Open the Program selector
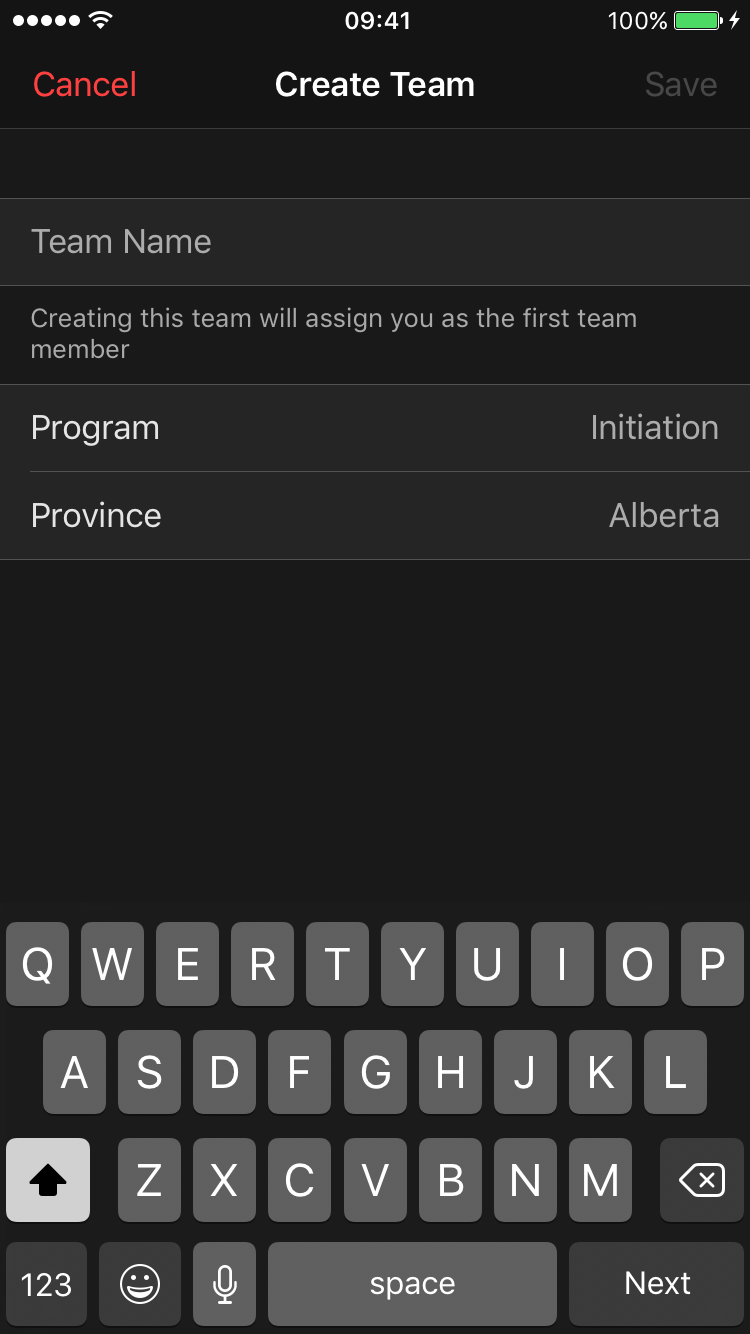Viewport: 750px width, 1334px height. pyautogui.click(x=374, y=428)
